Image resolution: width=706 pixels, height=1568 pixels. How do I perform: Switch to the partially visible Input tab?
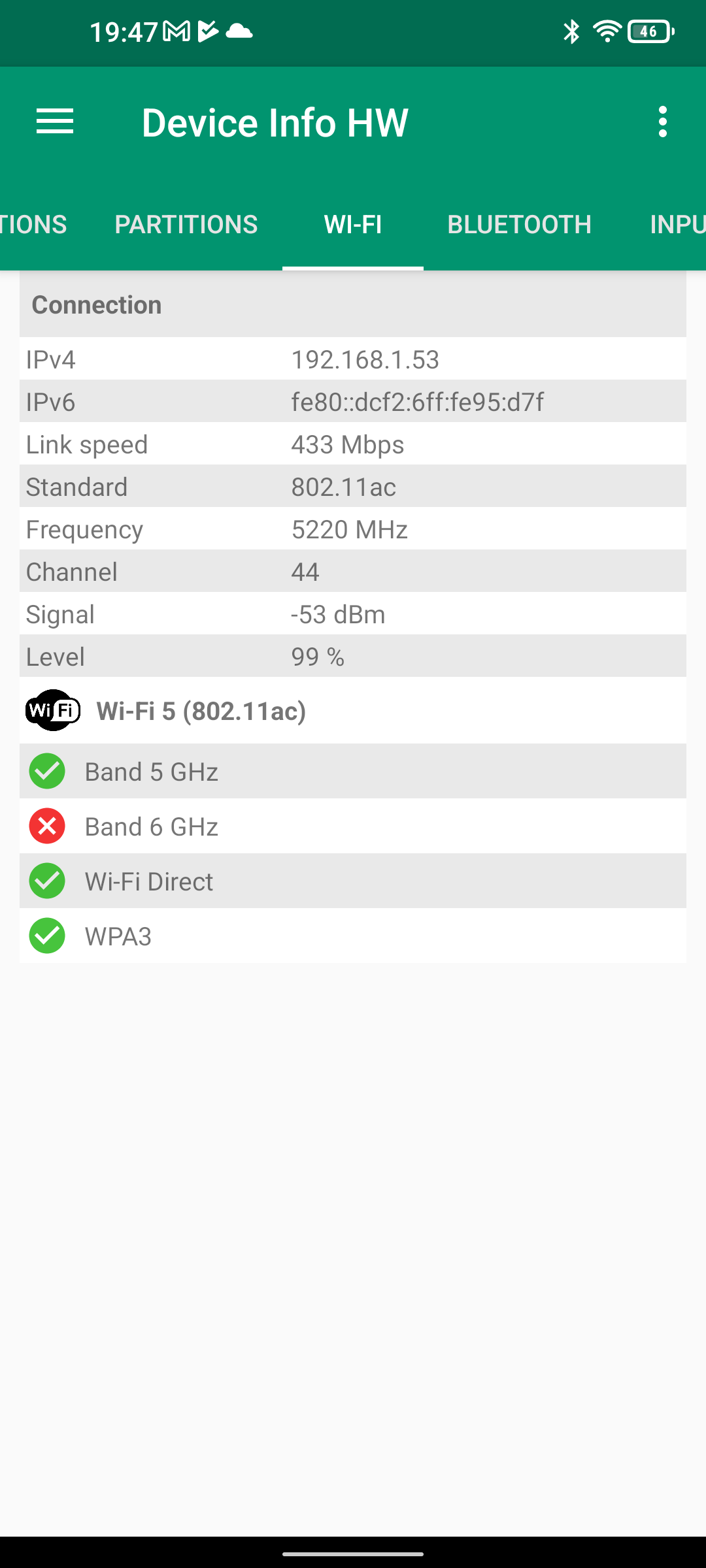point(677,224)
